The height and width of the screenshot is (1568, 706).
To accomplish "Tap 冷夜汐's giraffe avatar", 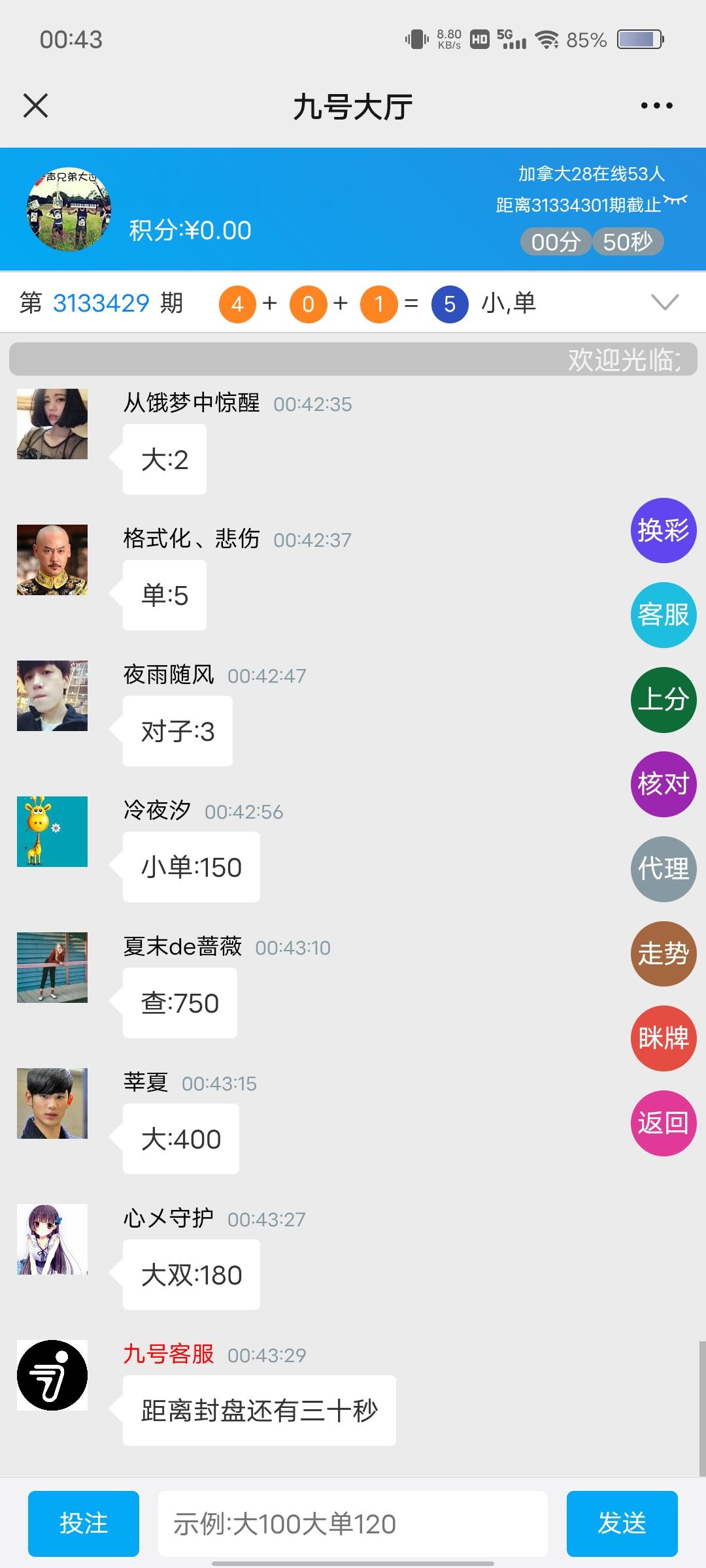I will pos(52,831).
